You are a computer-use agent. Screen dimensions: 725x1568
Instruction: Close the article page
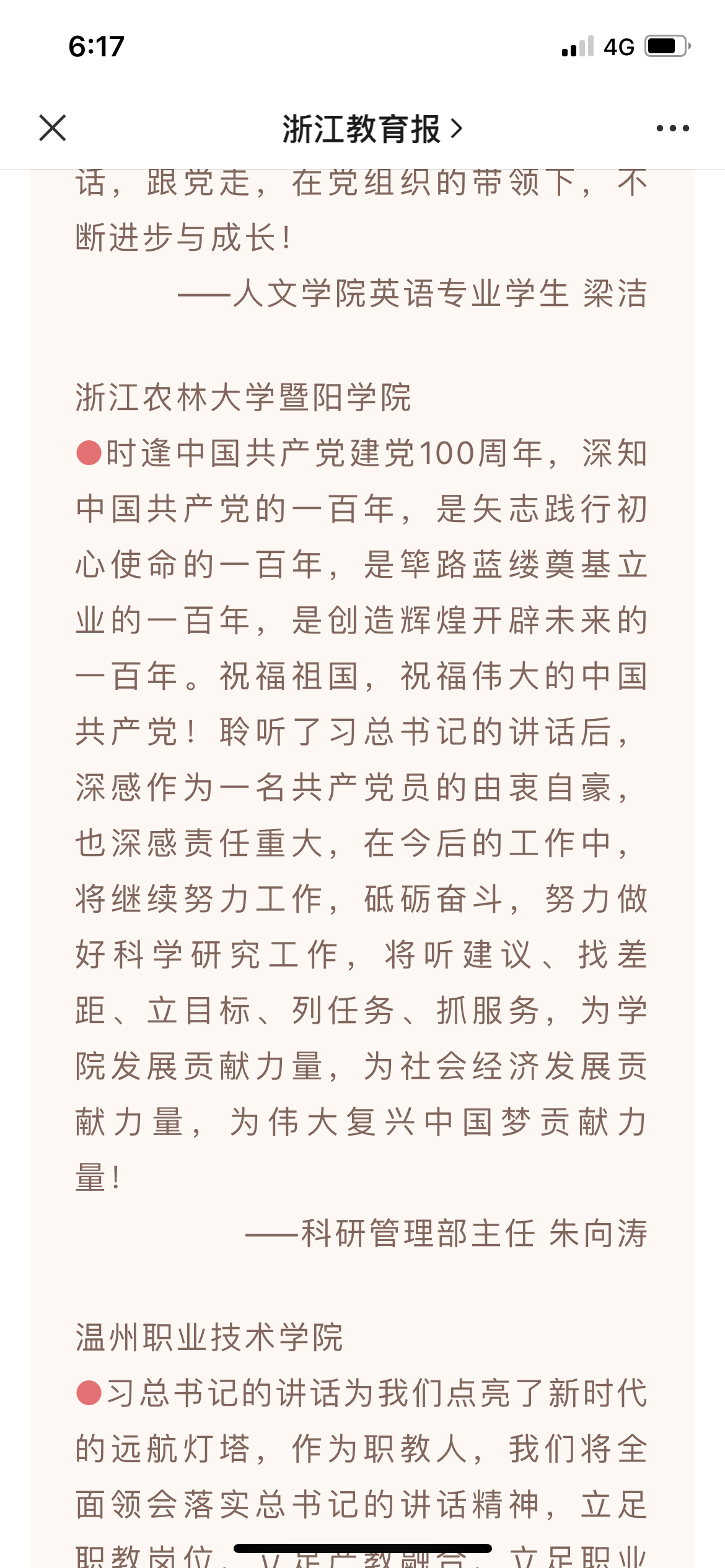53,128
